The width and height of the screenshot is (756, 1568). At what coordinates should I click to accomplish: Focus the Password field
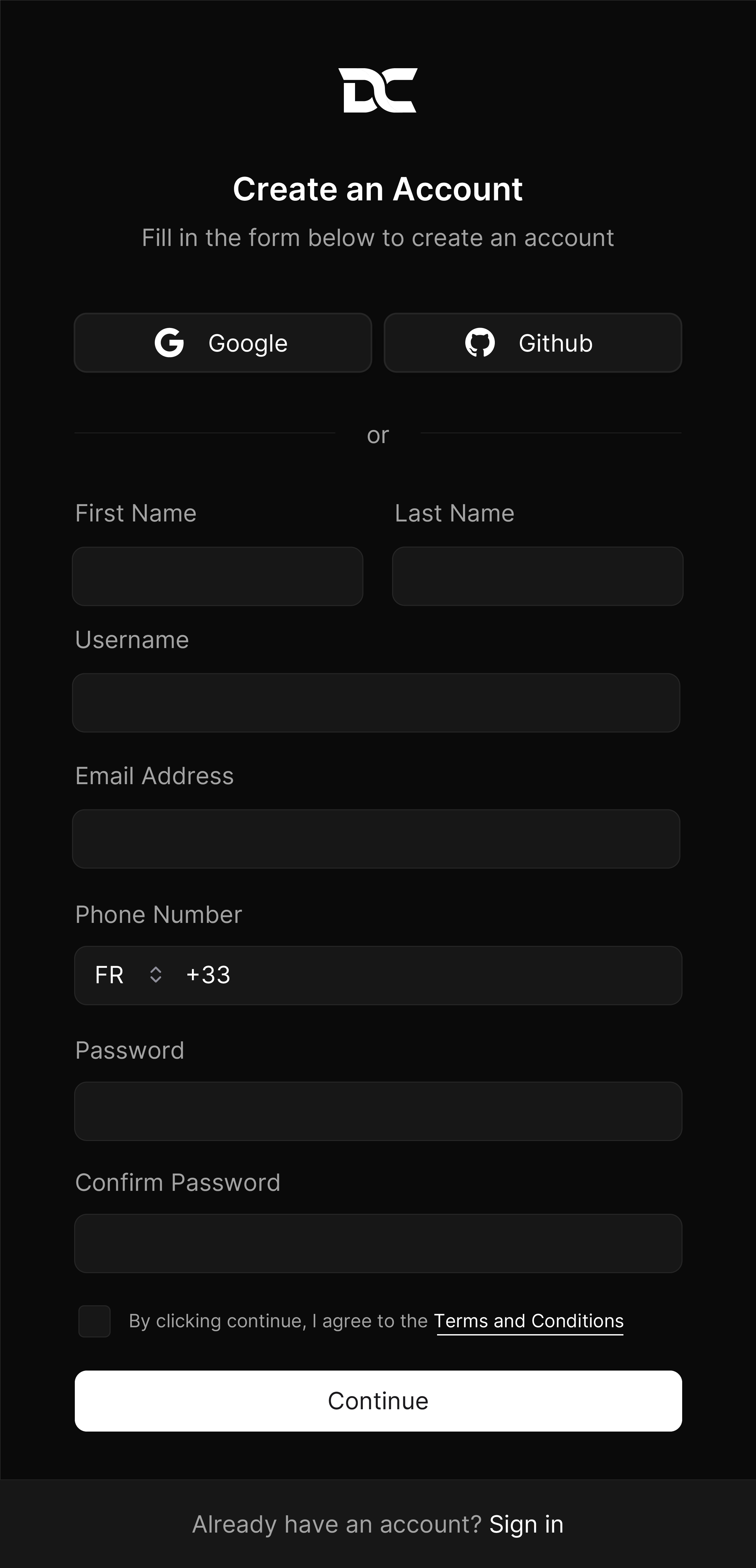click(x=378, y=1111)
